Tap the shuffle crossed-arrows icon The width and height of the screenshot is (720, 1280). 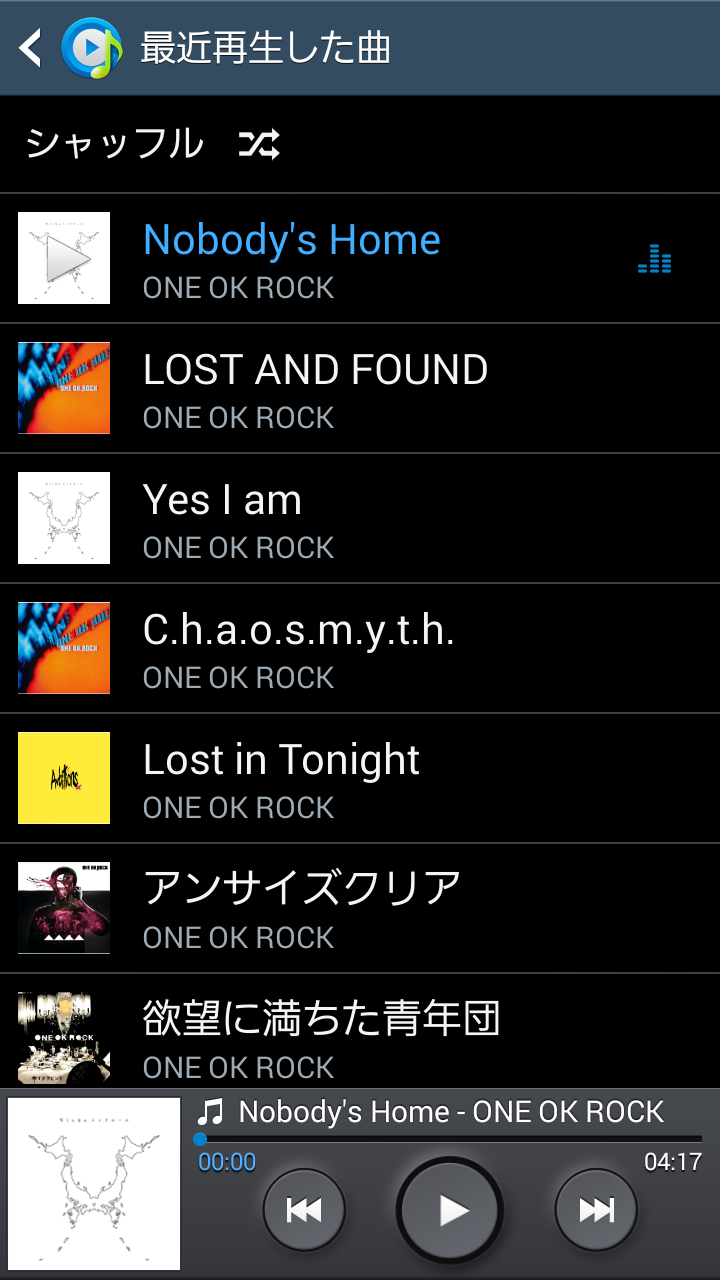click(257, 145)
